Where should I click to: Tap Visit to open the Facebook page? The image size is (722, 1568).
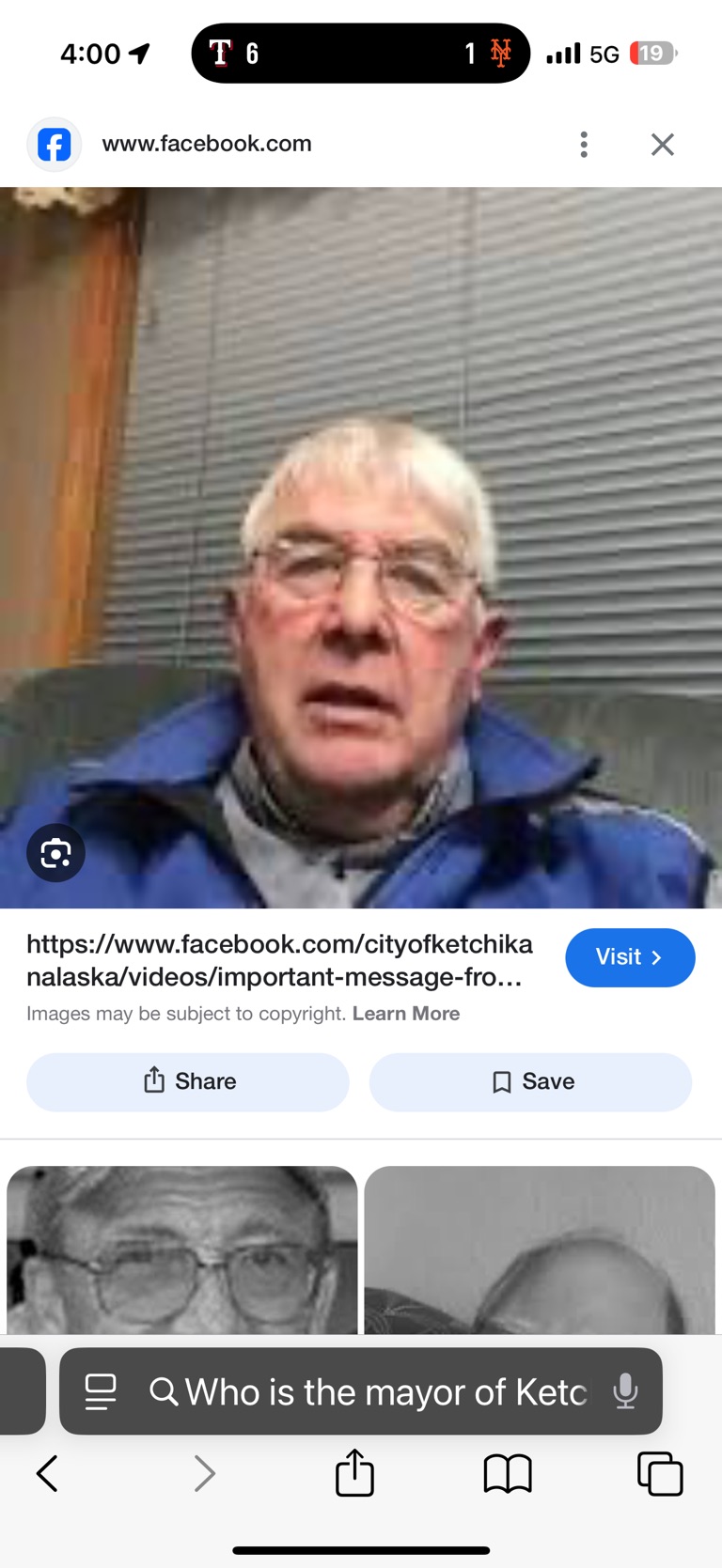[x=629, y=957]
